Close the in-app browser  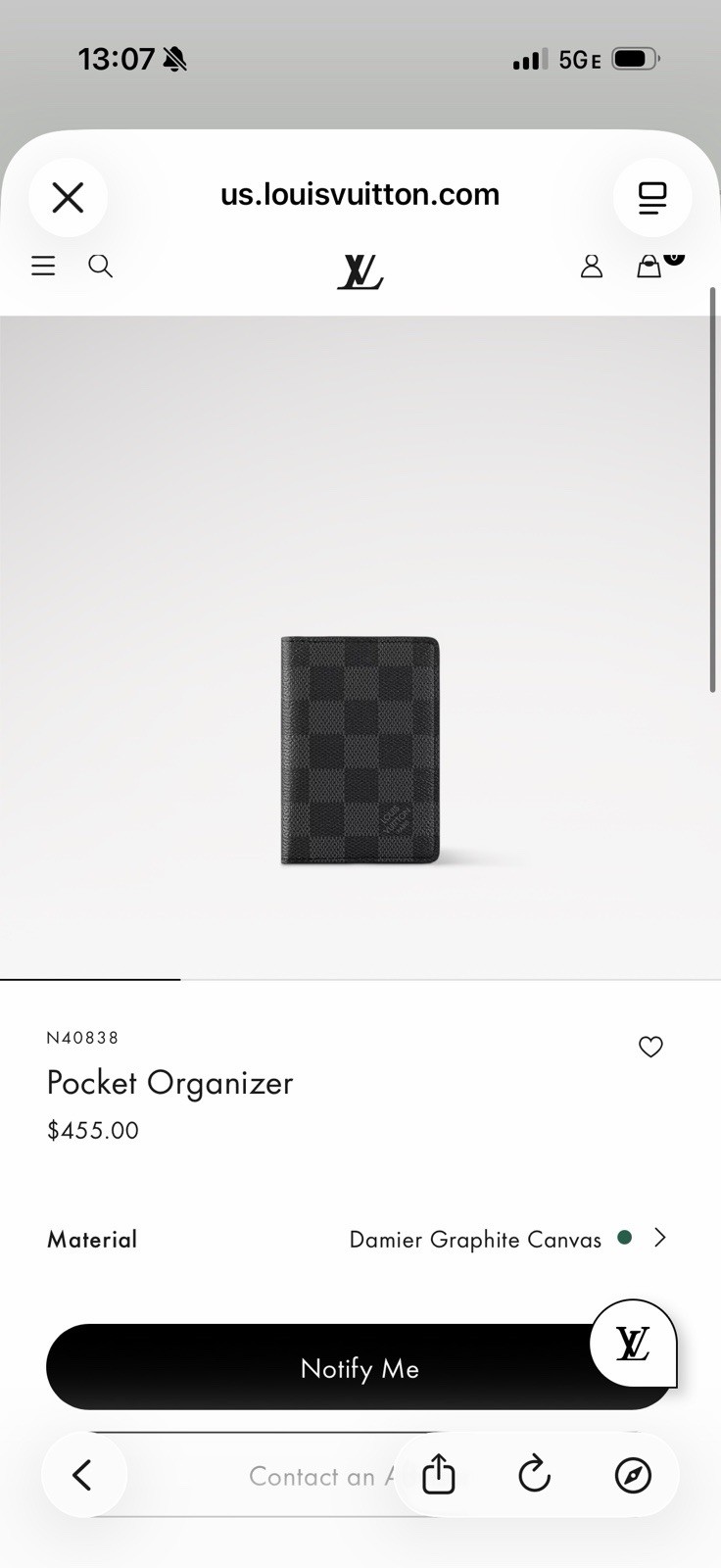pyautogui.click(x=68, y=198)
